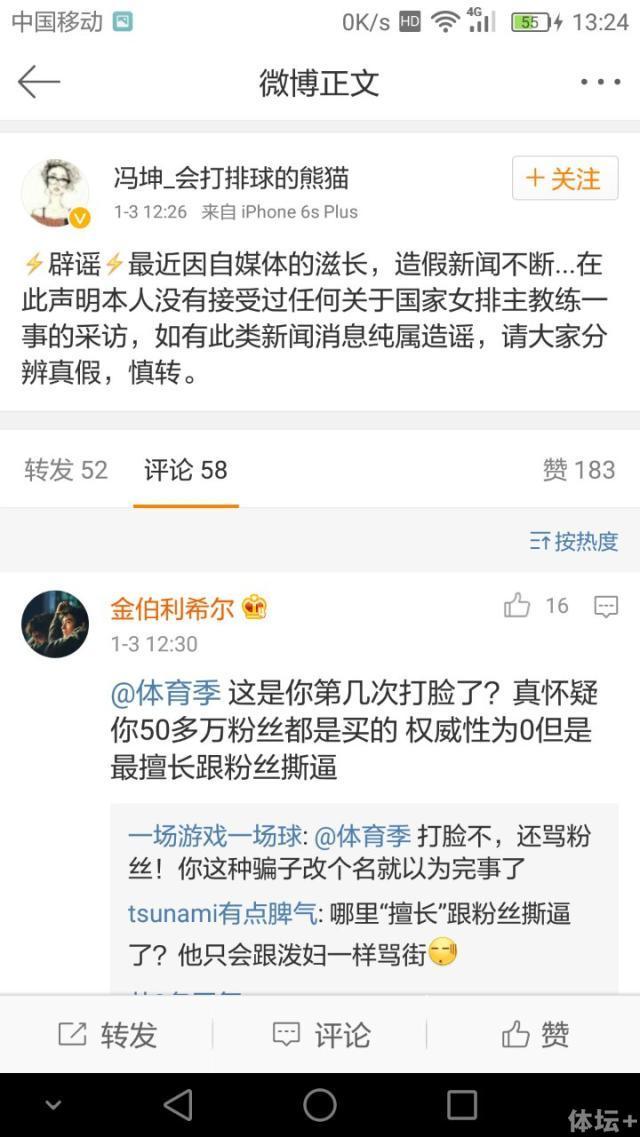Go back using the top-left arrow
This screenshot has height=1137, width=640.
[x=39, y=82]
